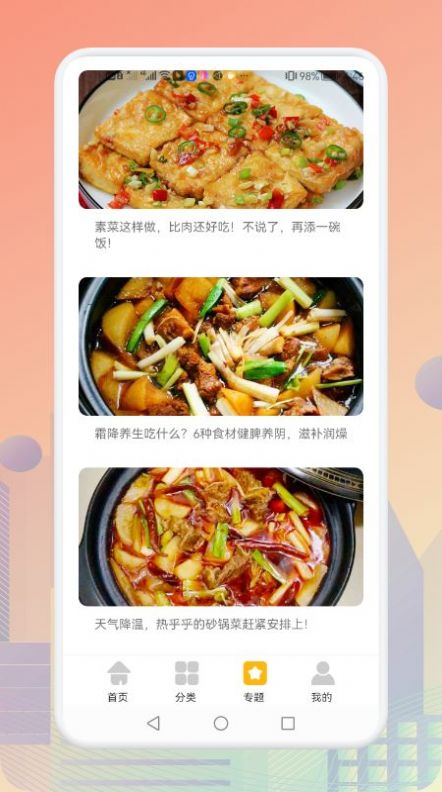The height and width of the screenshot is (792, 442).
Task: Select the 专题 topics tab
Action: point(255,681)
